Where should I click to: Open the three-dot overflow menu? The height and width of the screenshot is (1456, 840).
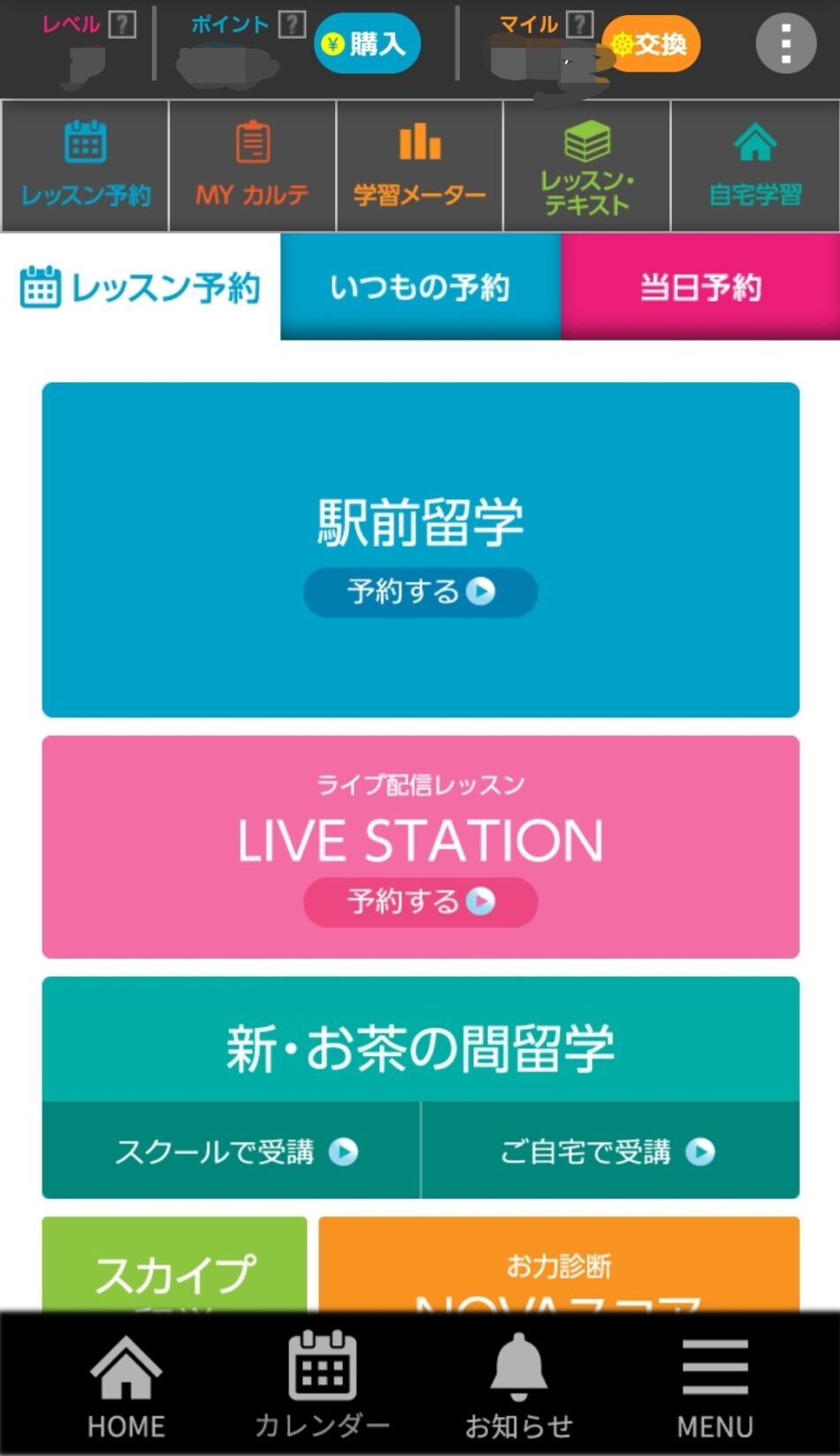[x=785, y=43]
